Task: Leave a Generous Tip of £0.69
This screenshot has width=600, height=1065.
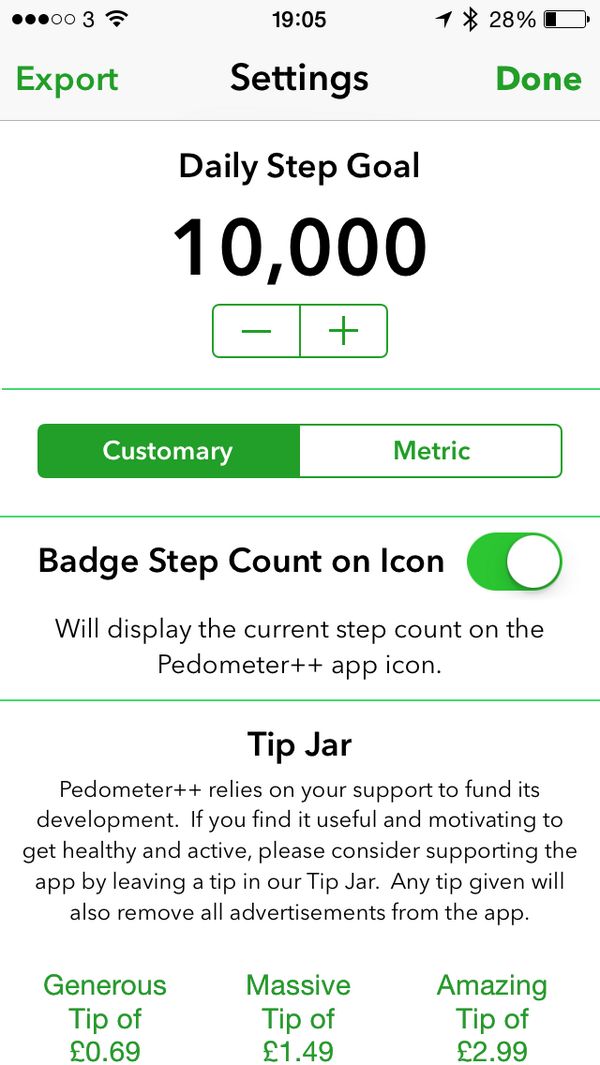Action: (105, 1018)
